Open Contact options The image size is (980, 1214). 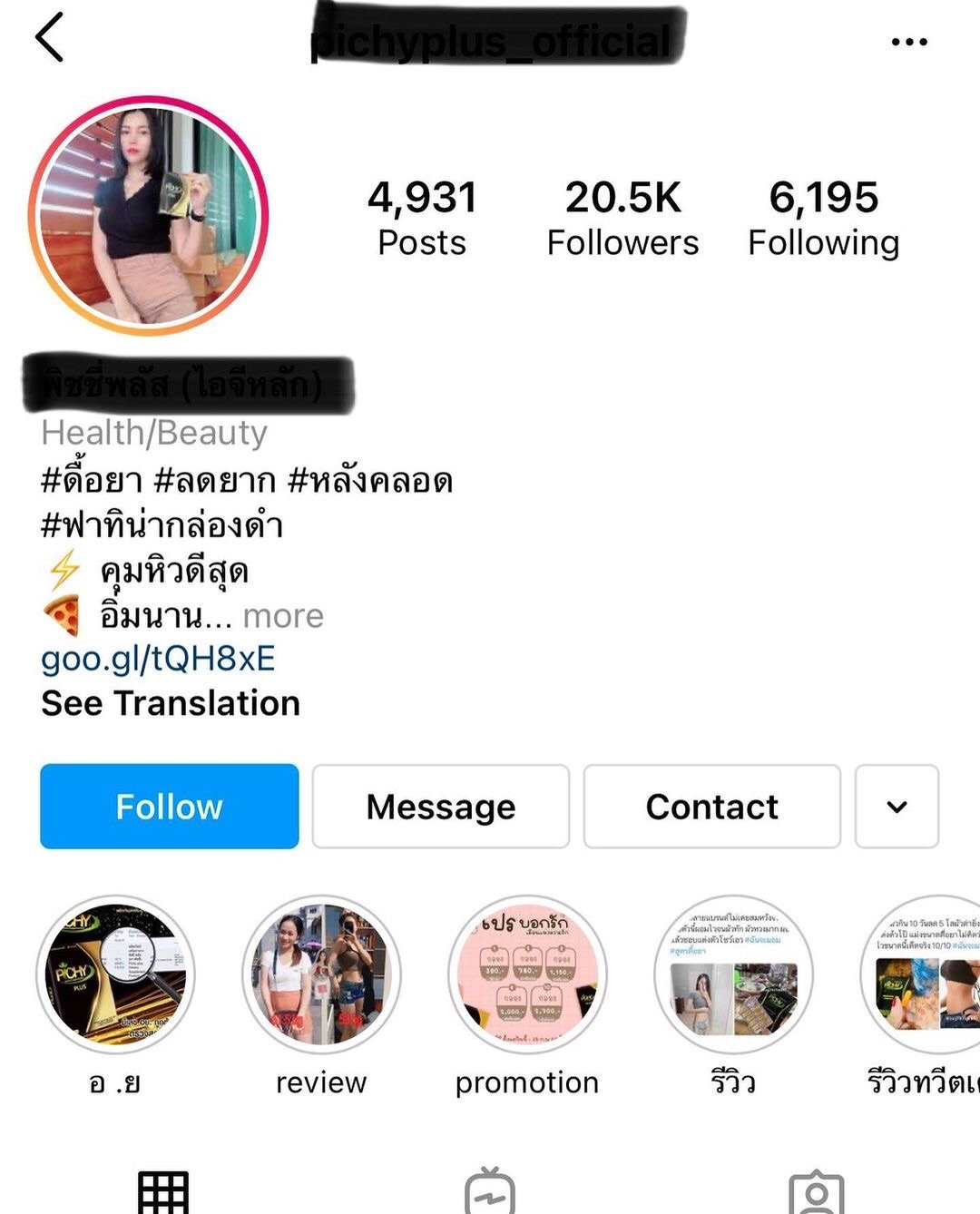pos(712,807)
